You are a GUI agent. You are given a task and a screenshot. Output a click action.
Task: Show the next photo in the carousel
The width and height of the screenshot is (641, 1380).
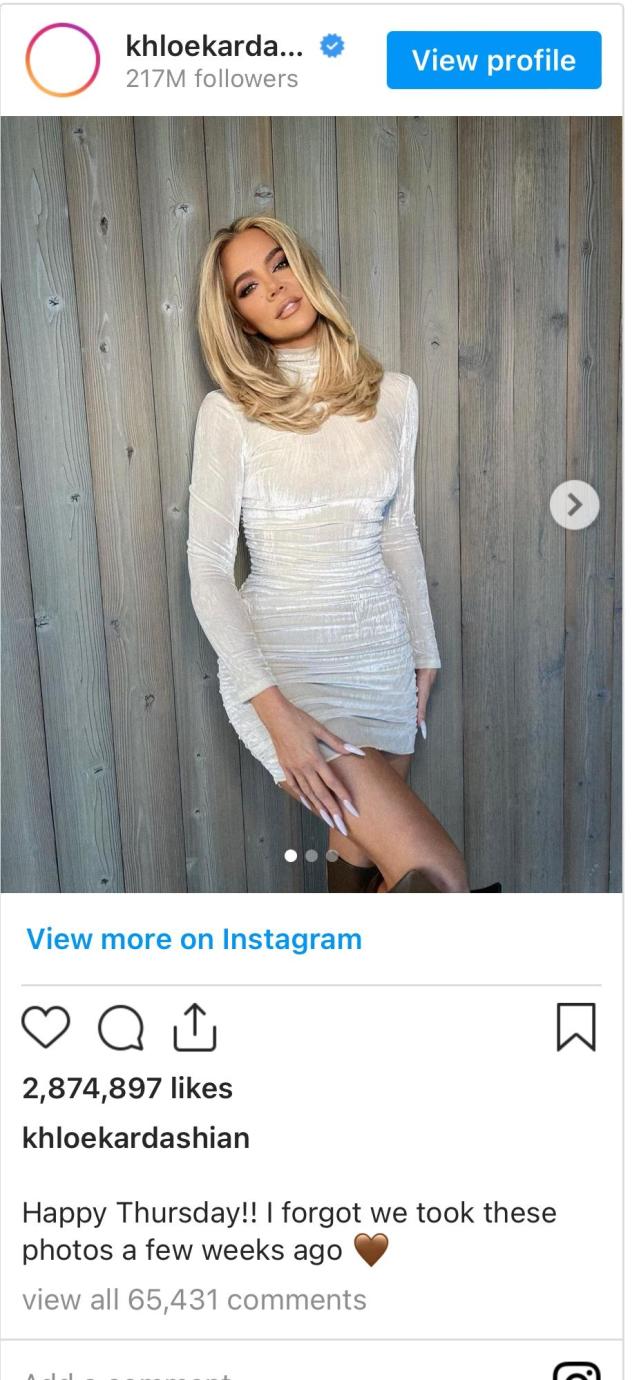point(574,505)
